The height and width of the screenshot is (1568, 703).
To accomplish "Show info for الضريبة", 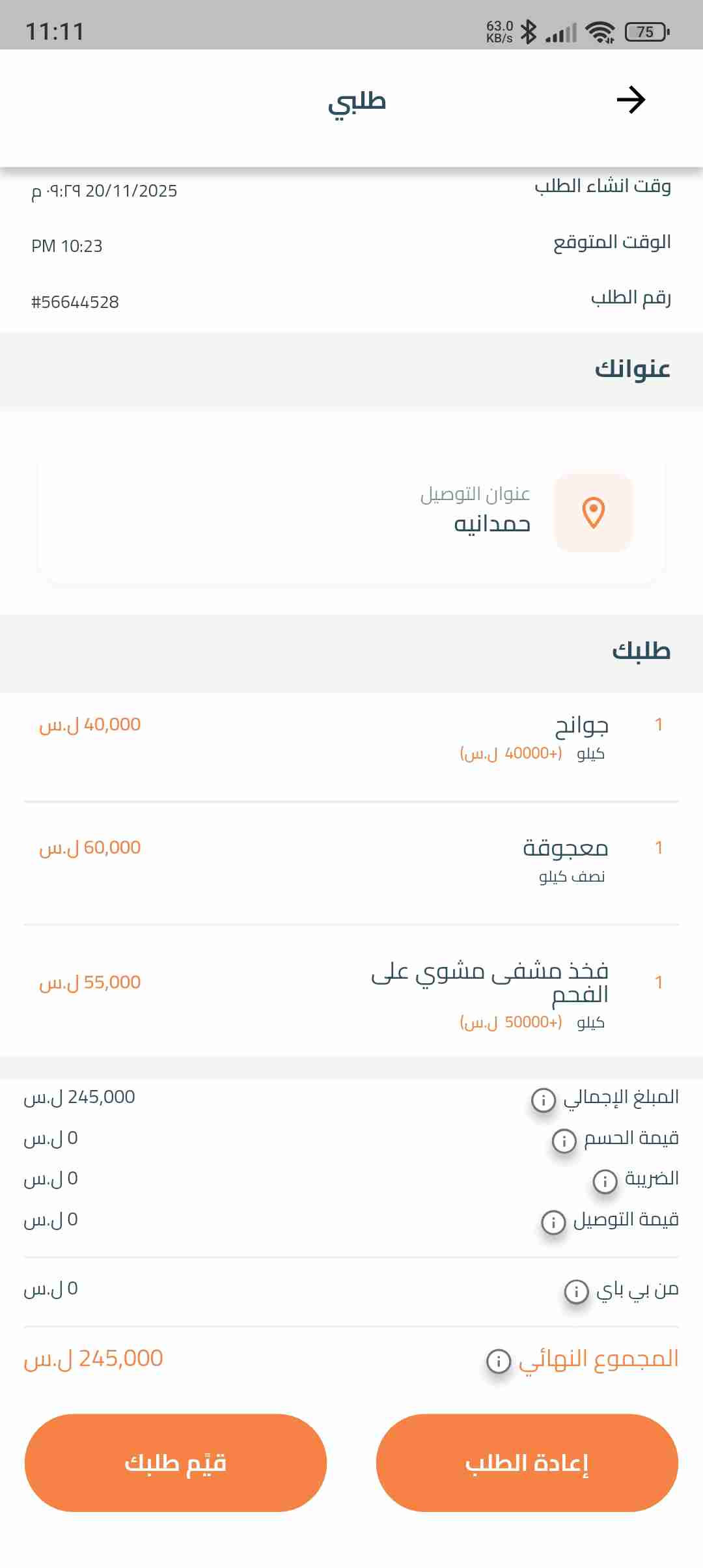I will click(x=605, y=1181).
